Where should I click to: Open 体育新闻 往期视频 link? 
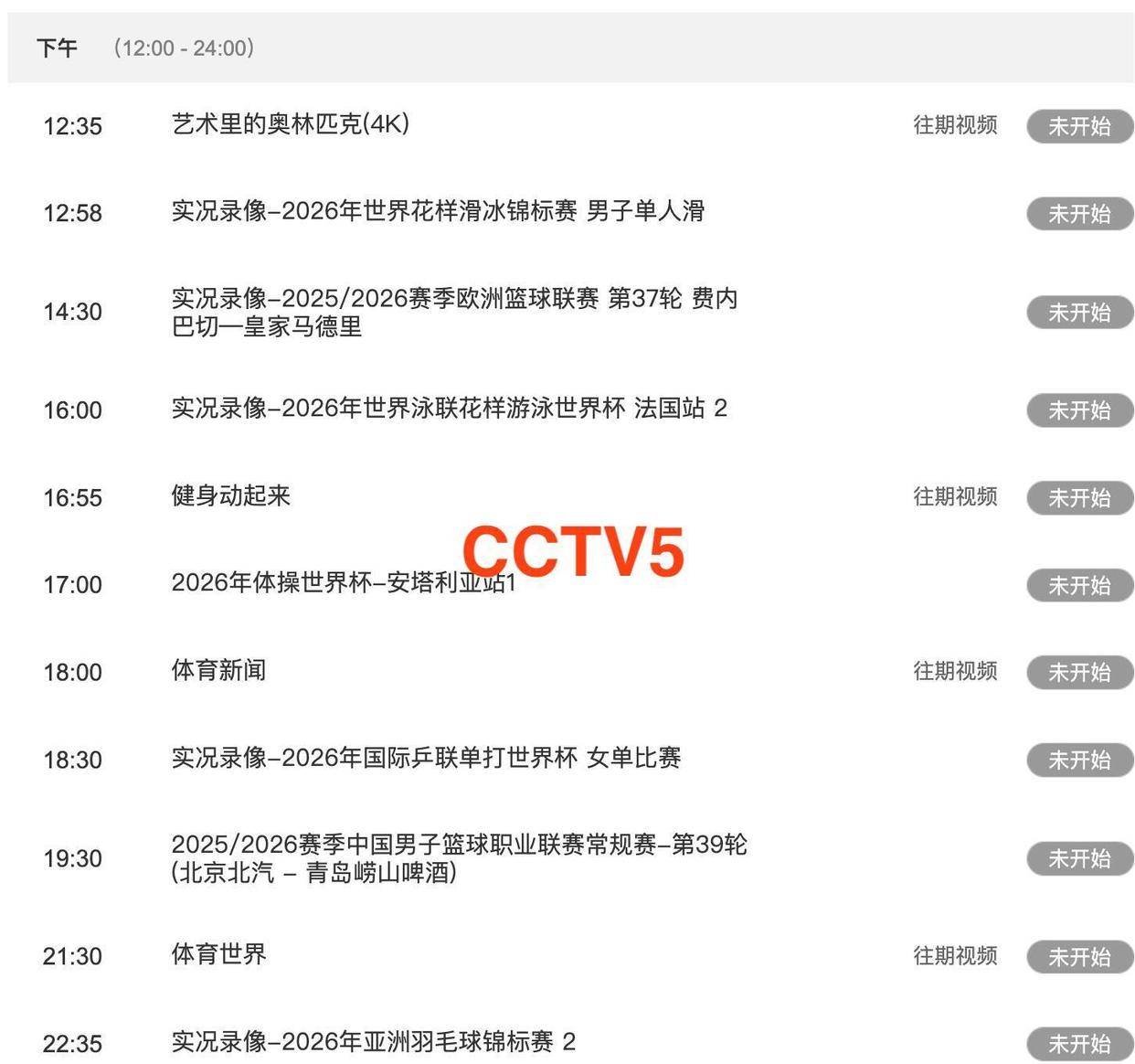point(955,671)
